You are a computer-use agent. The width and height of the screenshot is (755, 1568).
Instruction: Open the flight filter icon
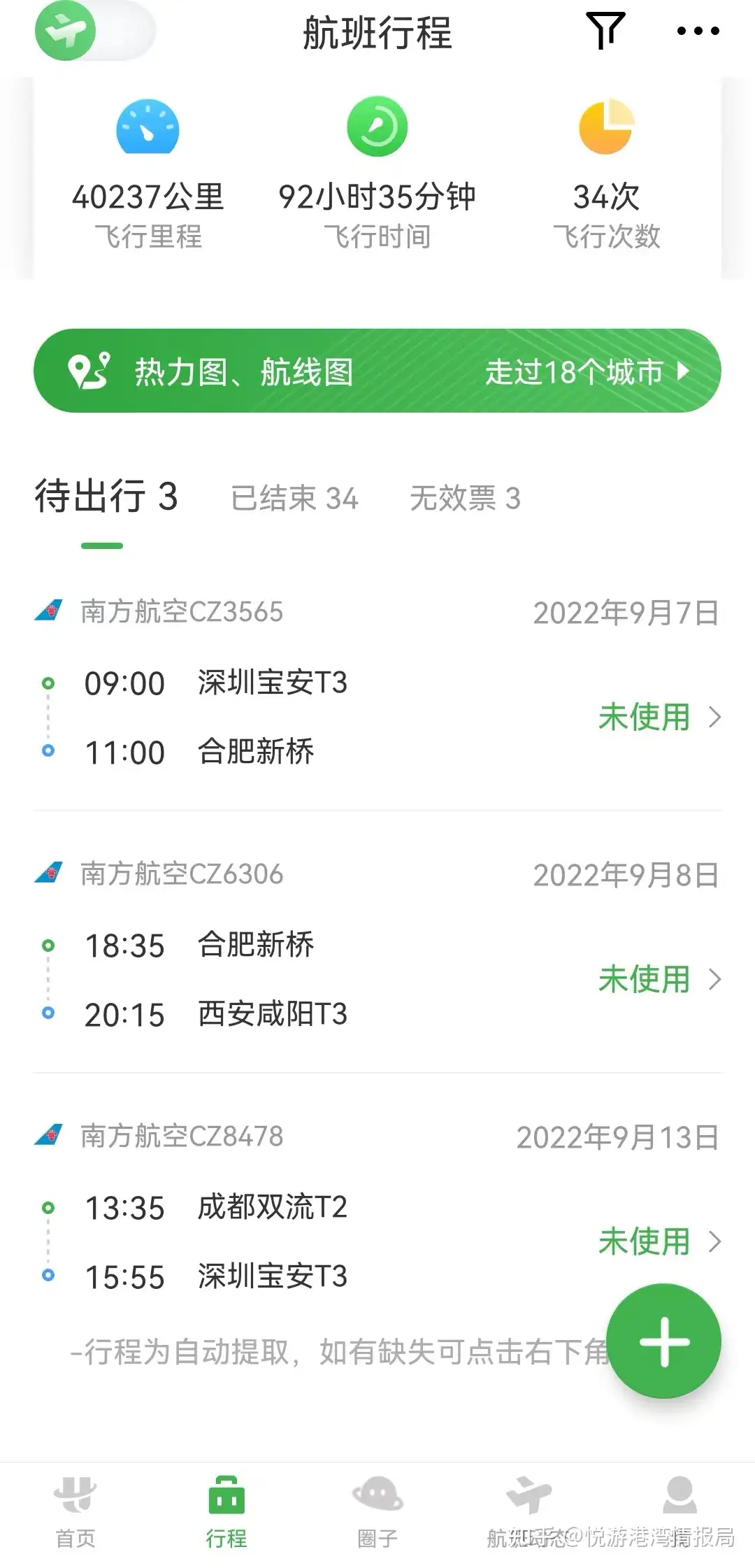point(605,31)
